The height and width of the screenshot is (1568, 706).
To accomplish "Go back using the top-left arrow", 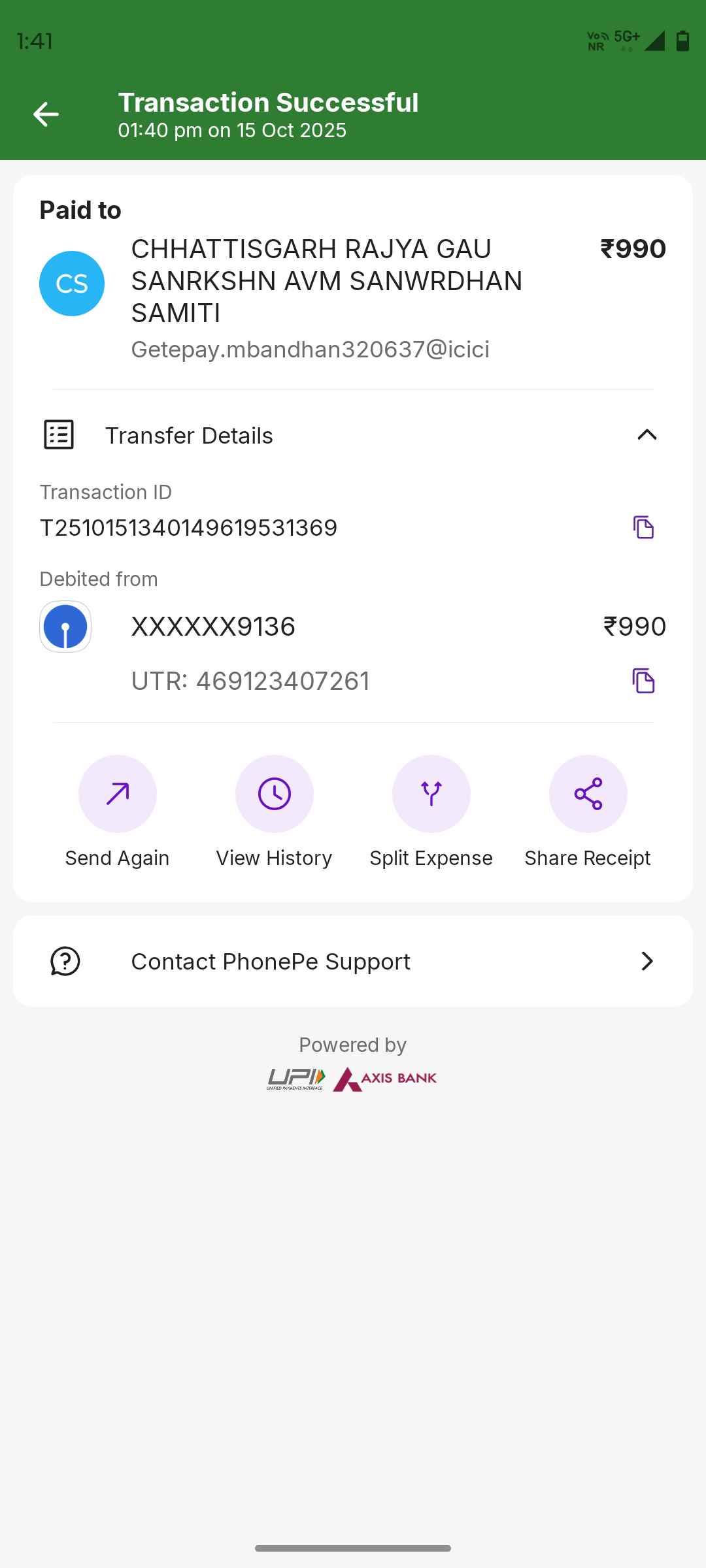I will pyautogui.click(x=46, y=114).
